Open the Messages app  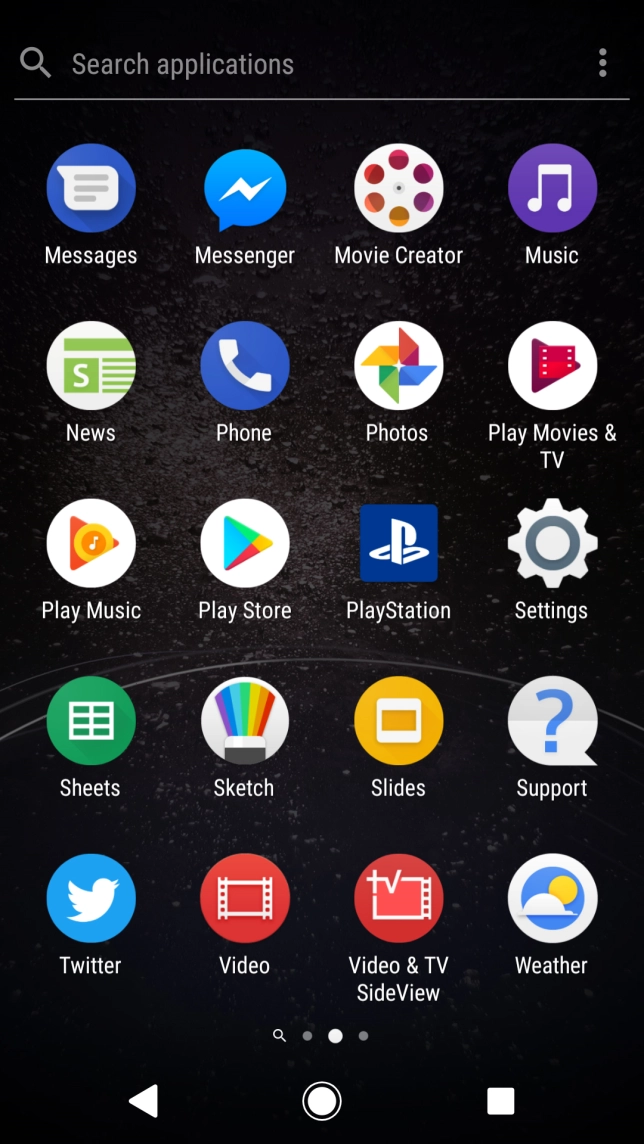coord(91,189)
